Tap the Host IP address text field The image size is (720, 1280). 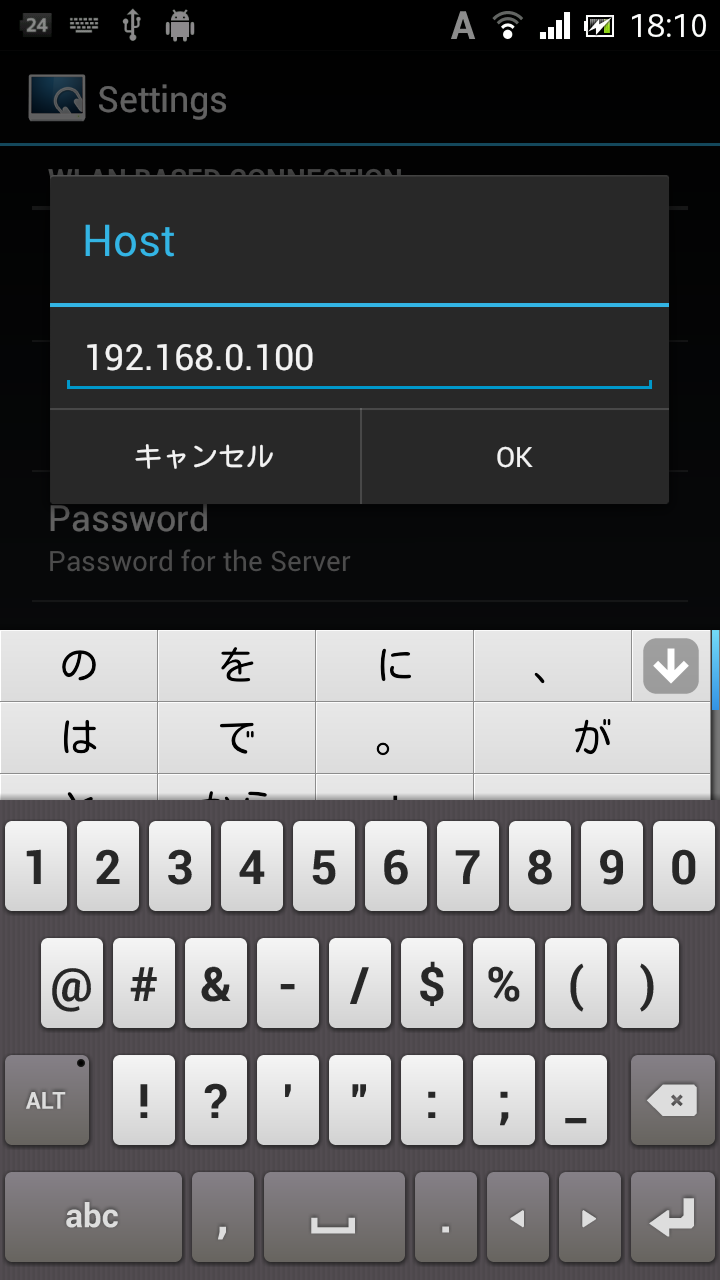(x=359, y=358)
